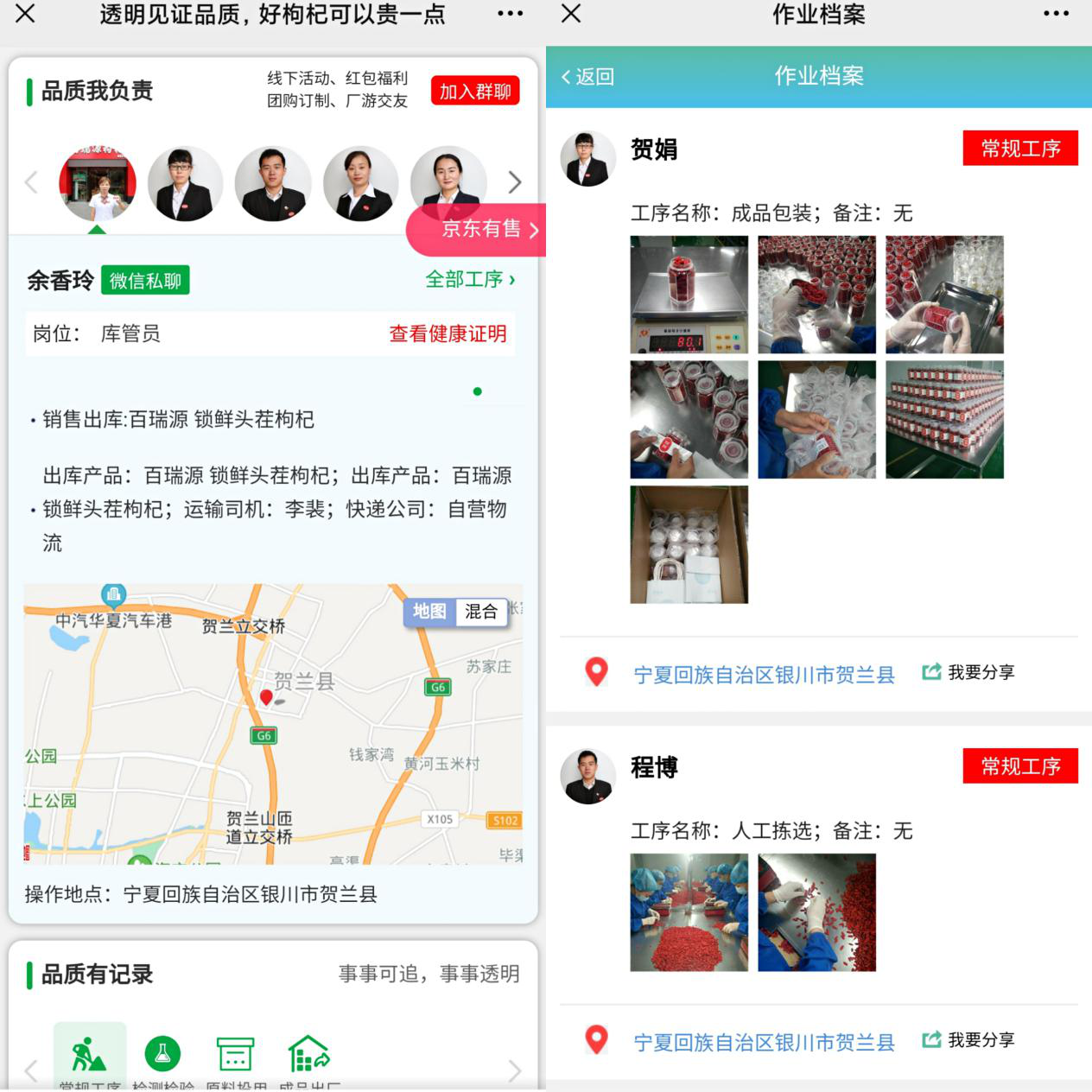Open 京东有售 purchase link

482,229
